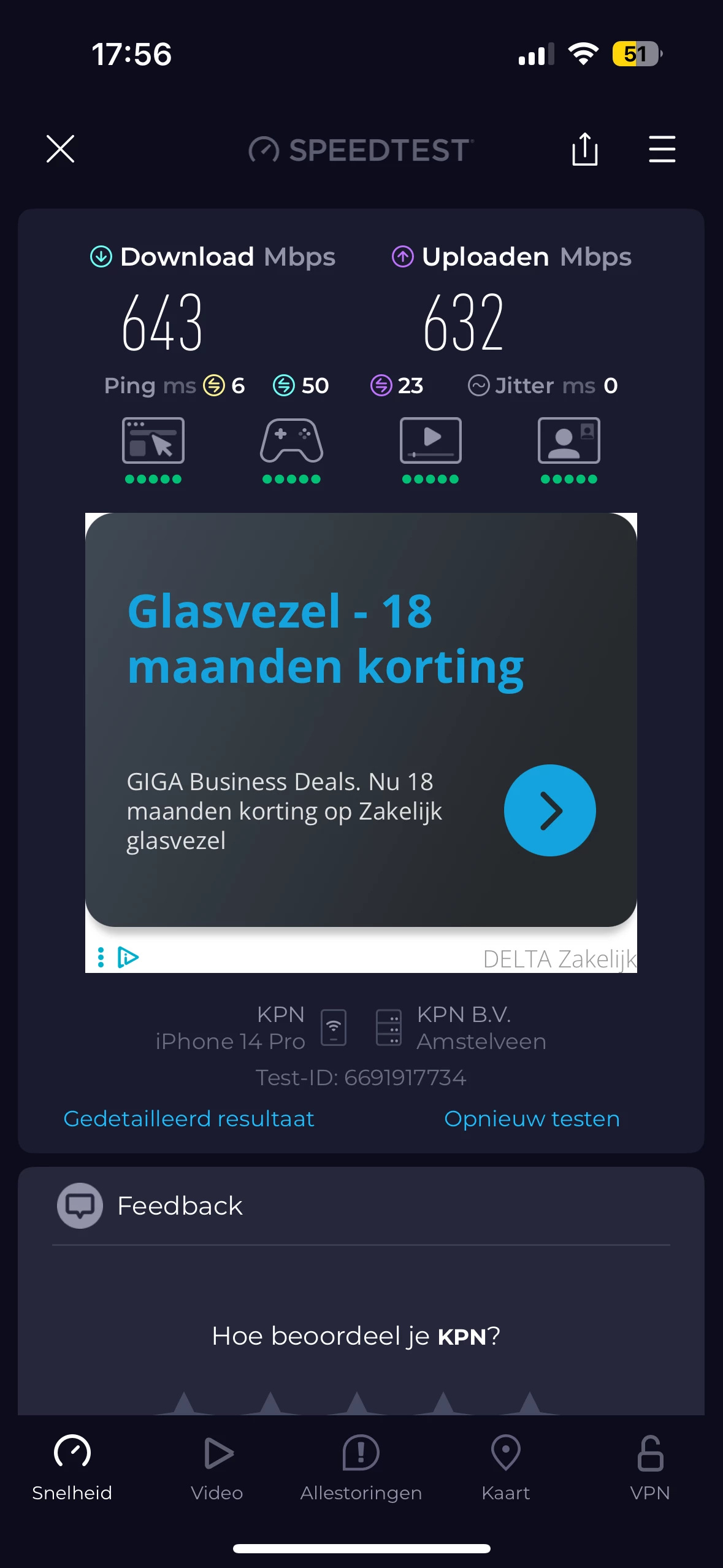
Task: Switch to the Allestoringen tab
Action: point(361,1466)
